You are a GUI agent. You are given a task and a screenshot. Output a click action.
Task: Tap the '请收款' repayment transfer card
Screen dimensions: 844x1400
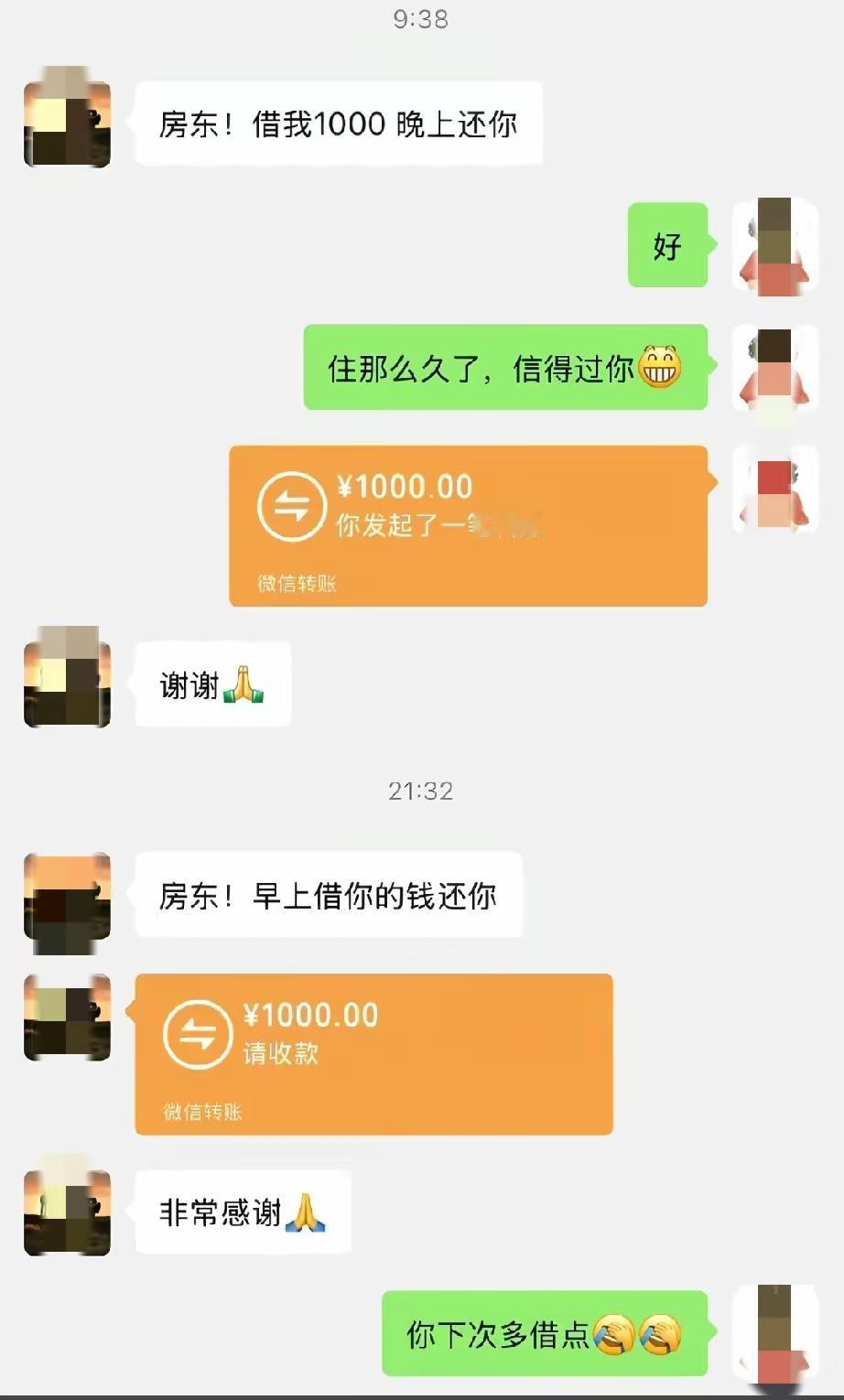pos(375,1052)
